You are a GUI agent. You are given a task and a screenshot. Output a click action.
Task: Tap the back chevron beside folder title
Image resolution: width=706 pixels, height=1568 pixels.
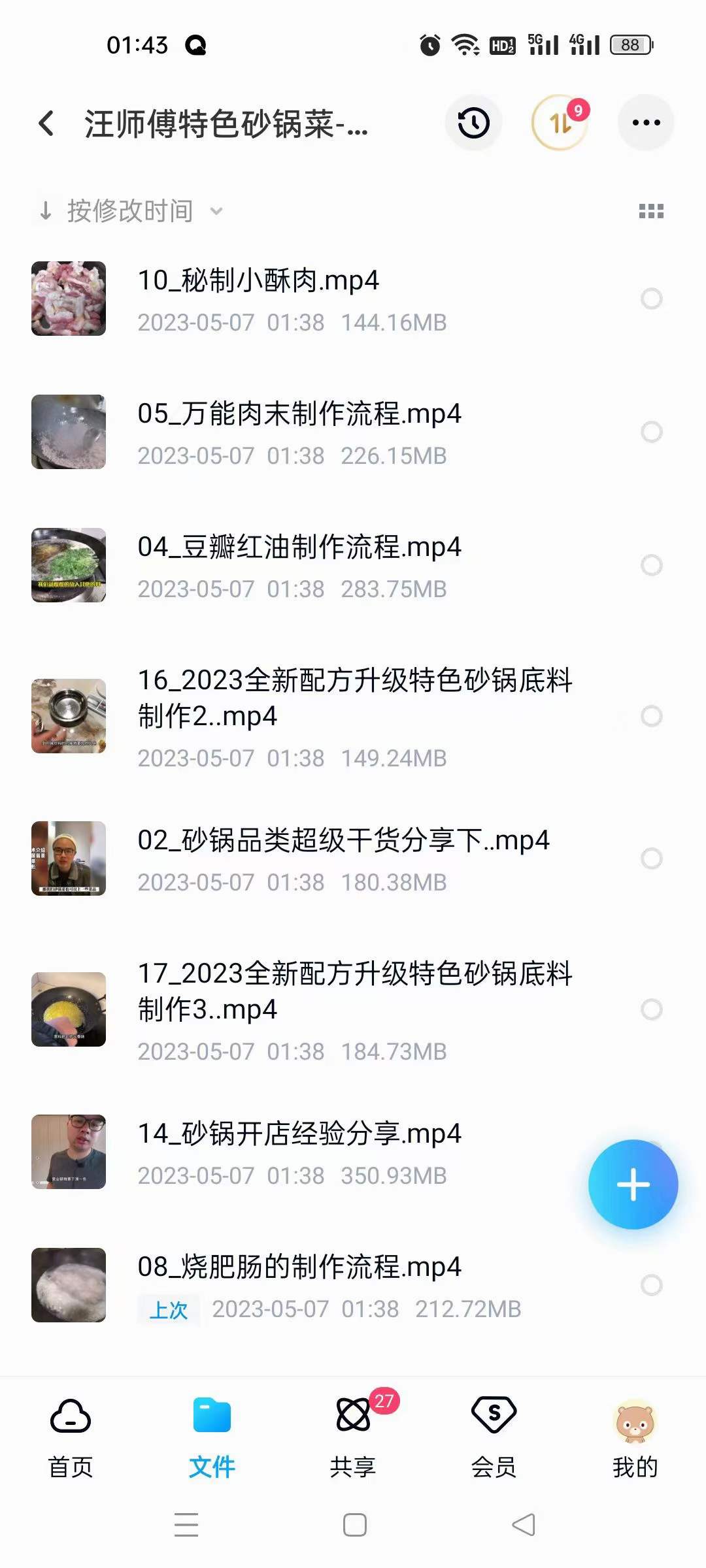(x=46, y=123)
